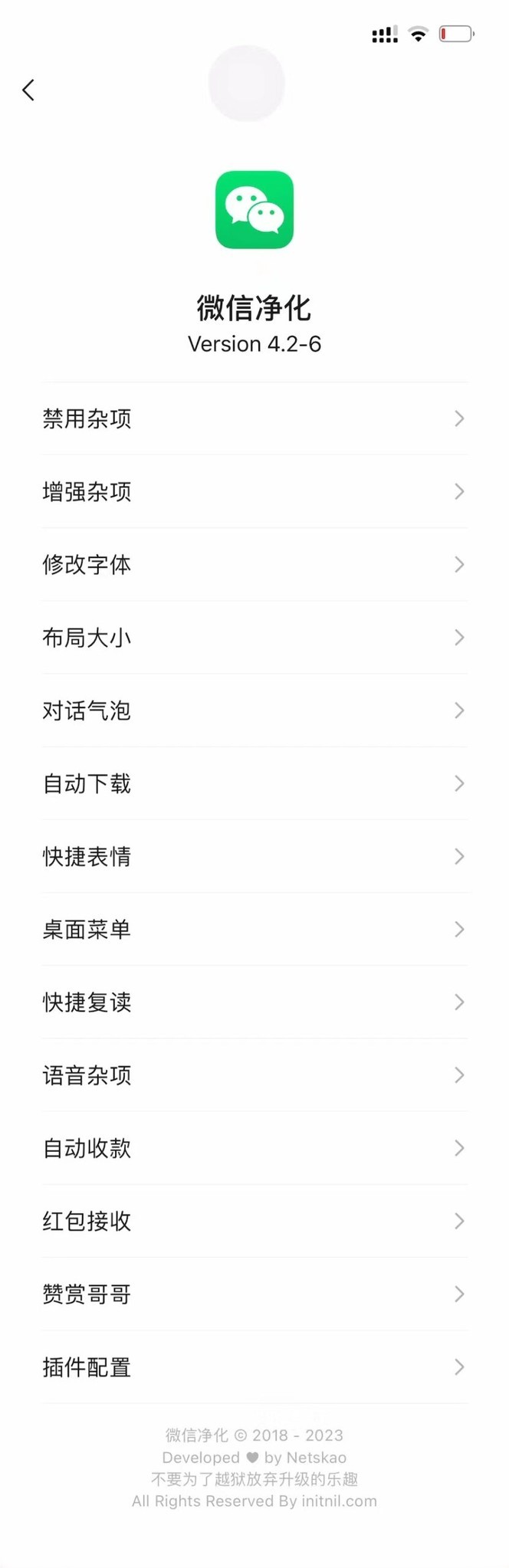Viewport: 509px width, 1568px height.
Task: Tap the 对话气泡 row
Action: [x=254, y=710]
